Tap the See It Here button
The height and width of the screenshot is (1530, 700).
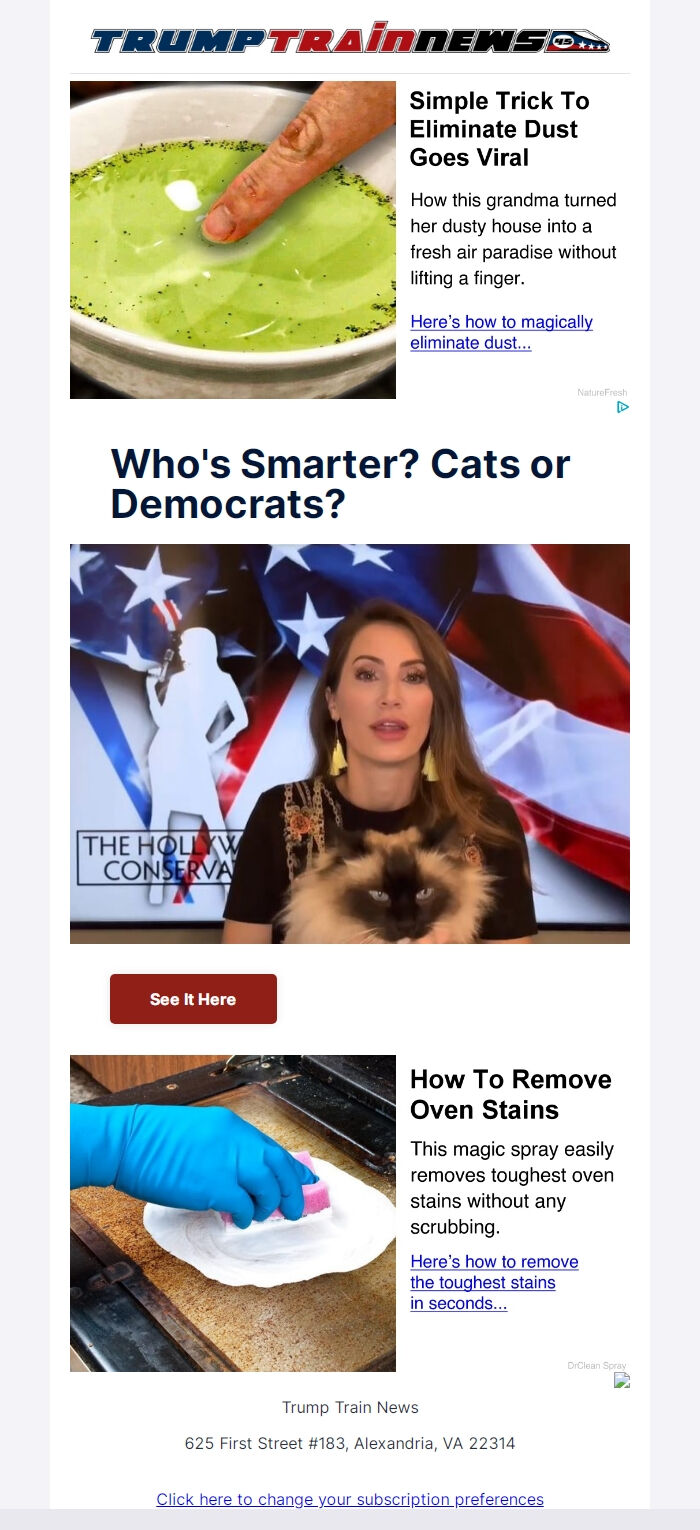(193, 999)
